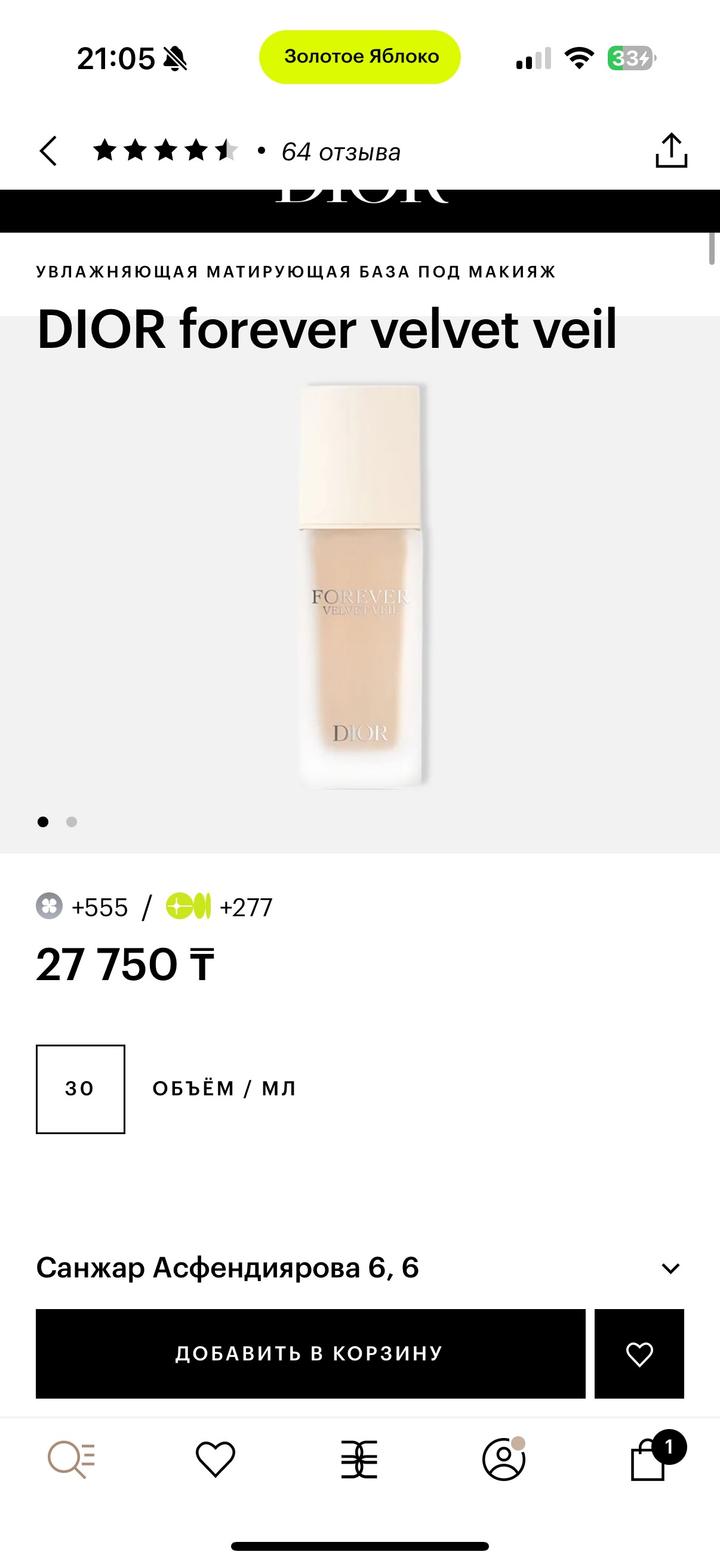Return to Золотое Яблоко via status pill

pos(360,57)
